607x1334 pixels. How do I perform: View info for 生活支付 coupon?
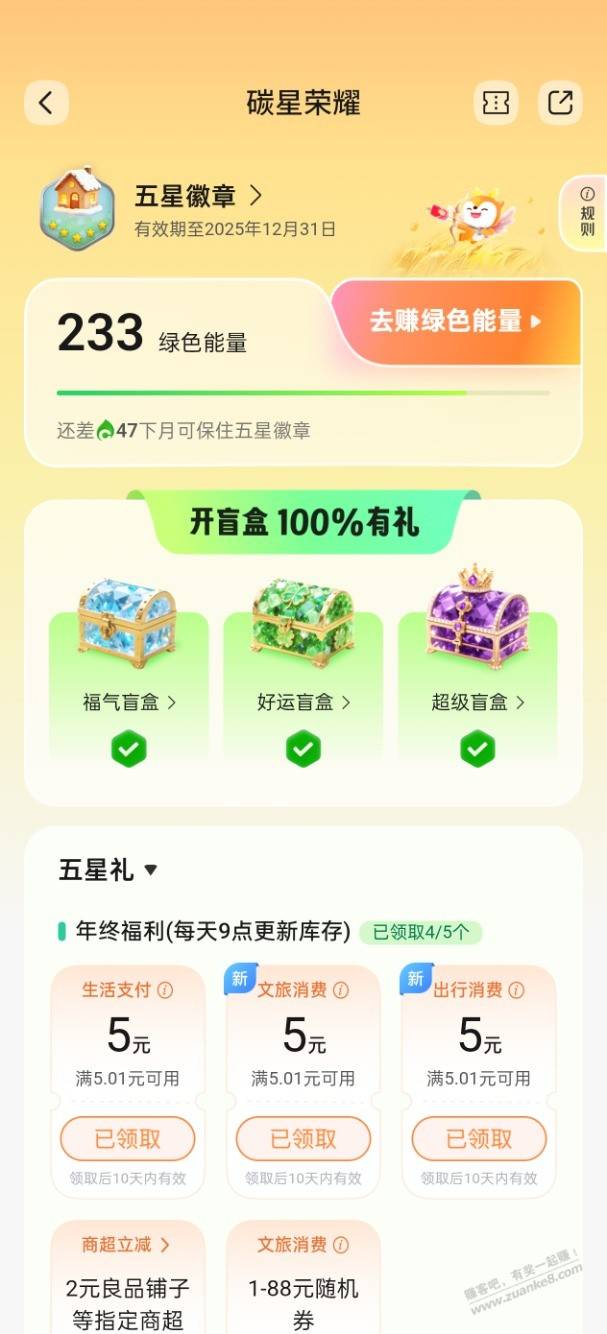[165, 990]
